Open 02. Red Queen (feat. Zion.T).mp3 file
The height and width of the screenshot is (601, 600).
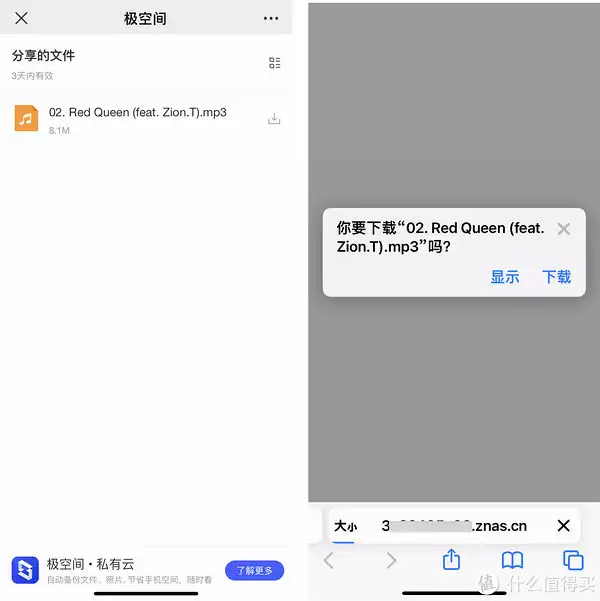pyautogui.click(x=137, y=113)
